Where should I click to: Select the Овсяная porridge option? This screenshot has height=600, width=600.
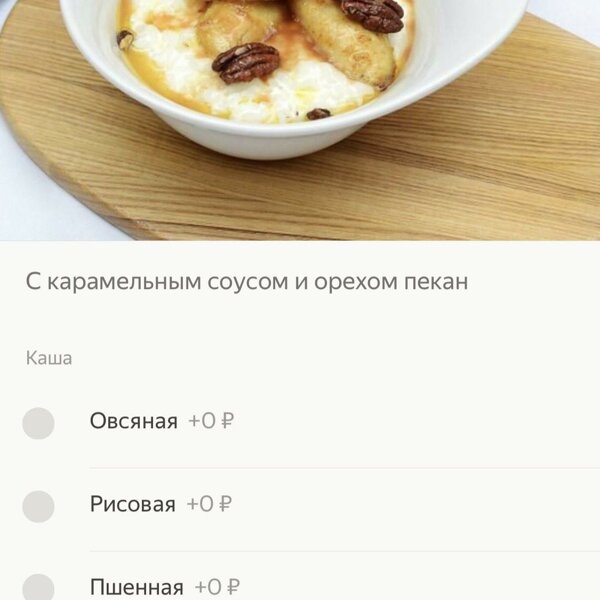(38, 423)
